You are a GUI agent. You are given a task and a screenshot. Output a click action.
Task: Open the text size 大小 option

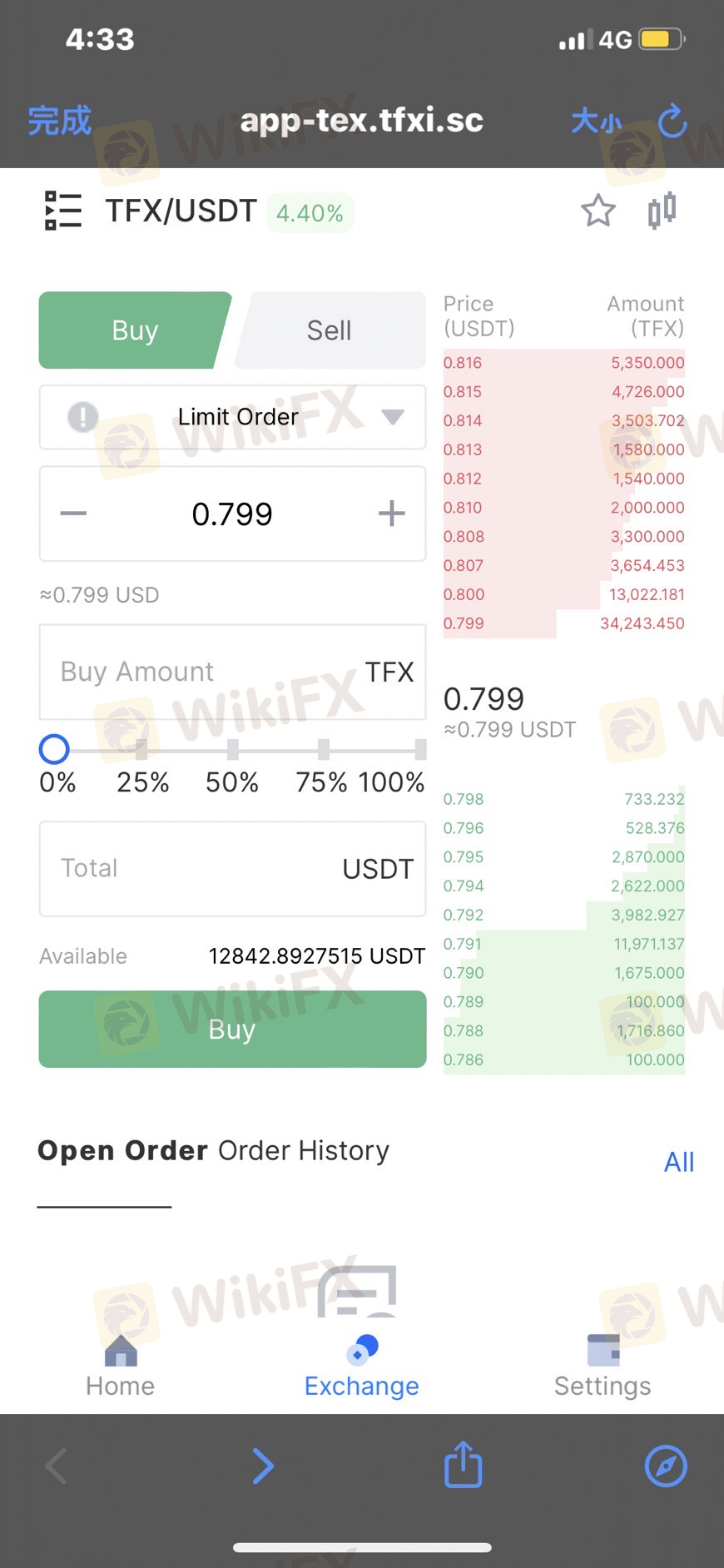596,122
